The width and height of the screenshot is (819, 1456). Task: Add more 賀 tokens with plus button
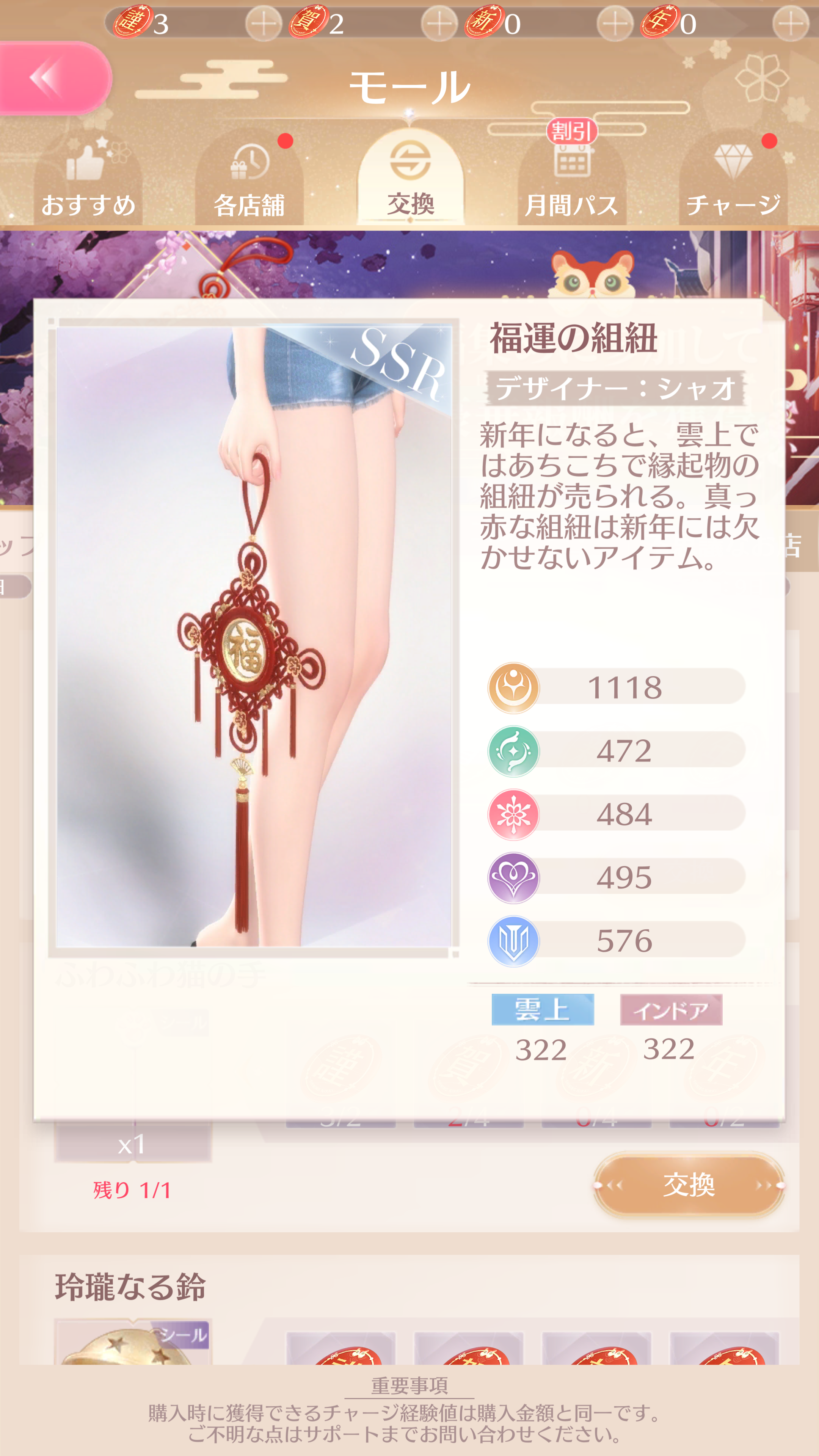click(439, 23)
